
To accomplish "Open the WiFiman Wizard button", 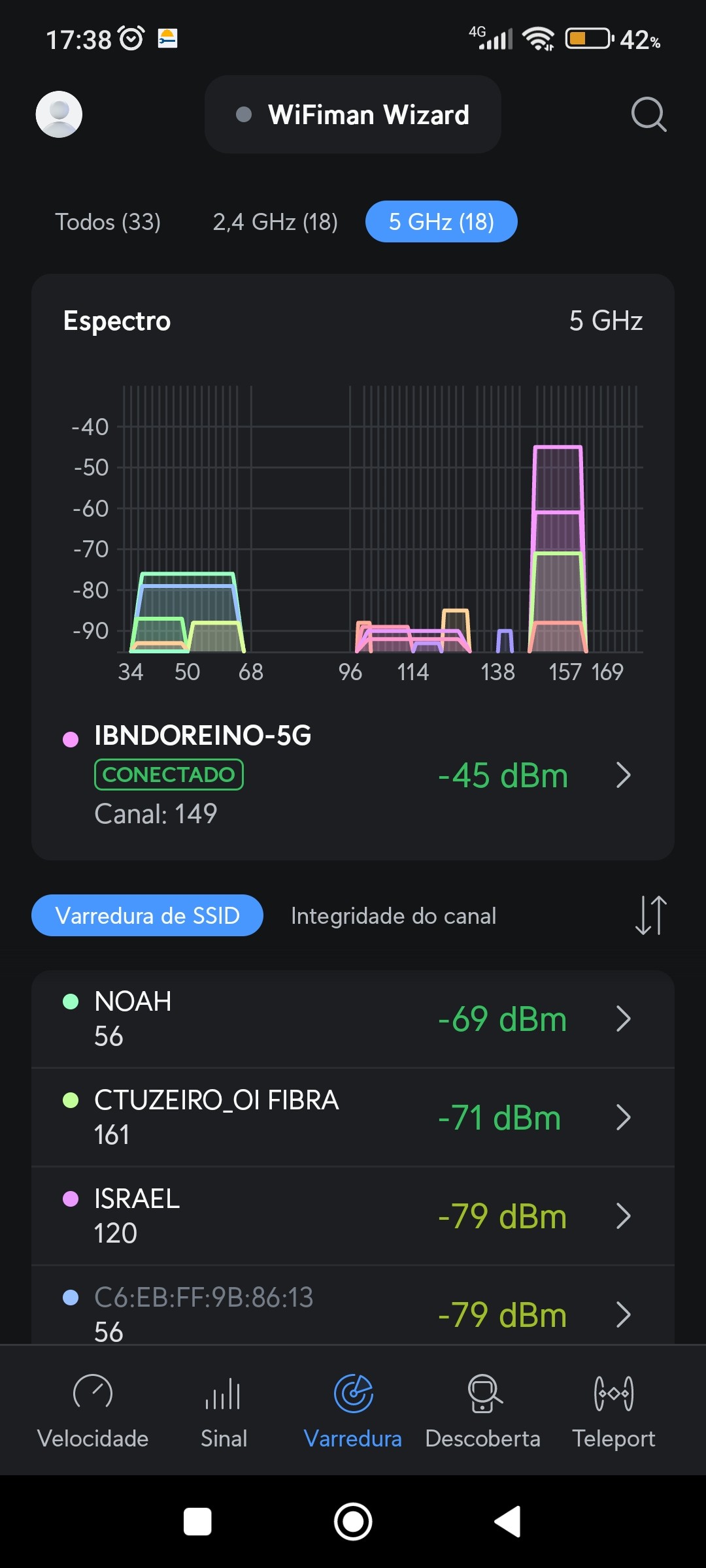I will (x=353, y=115).
